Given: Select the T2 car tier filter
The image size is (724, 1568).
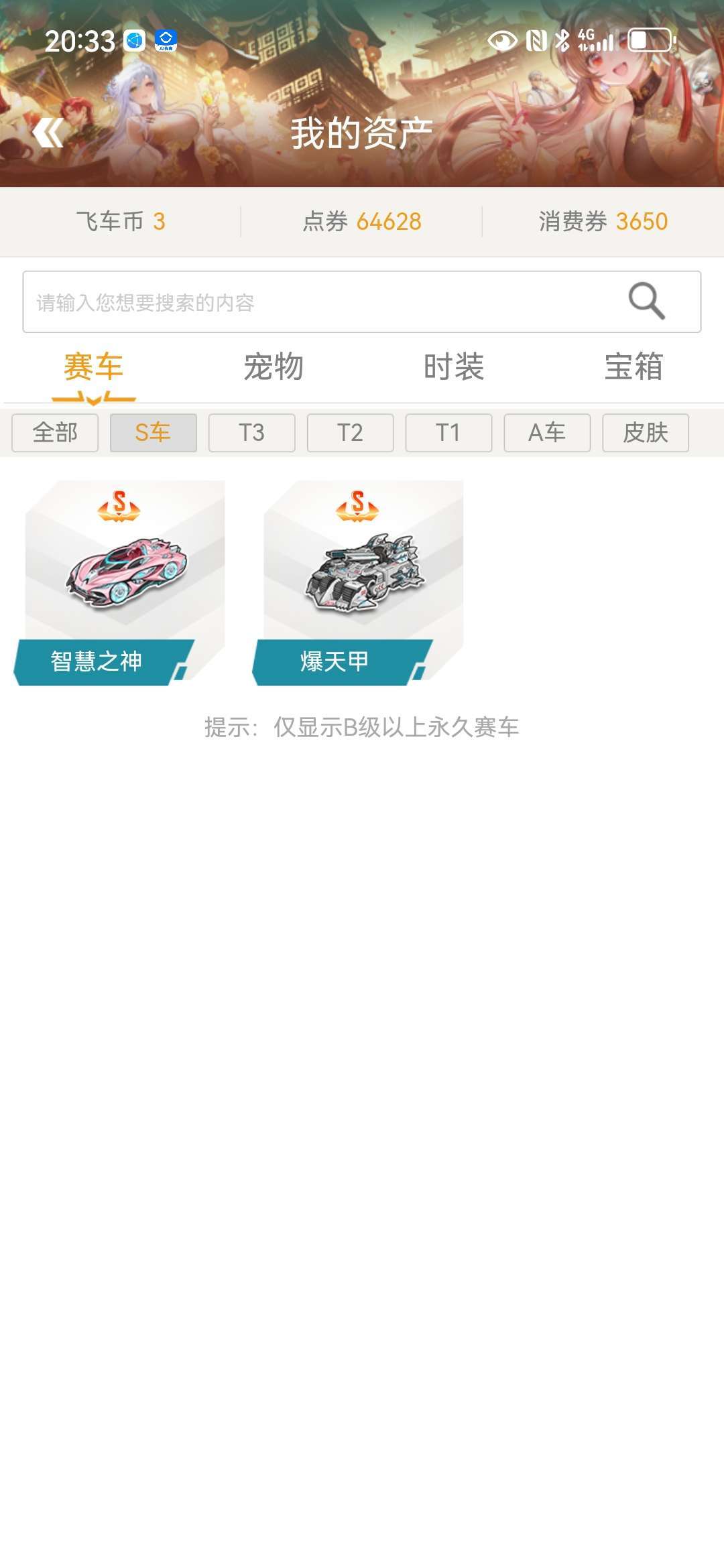Looking at the screenshot, I should (349, 433).
